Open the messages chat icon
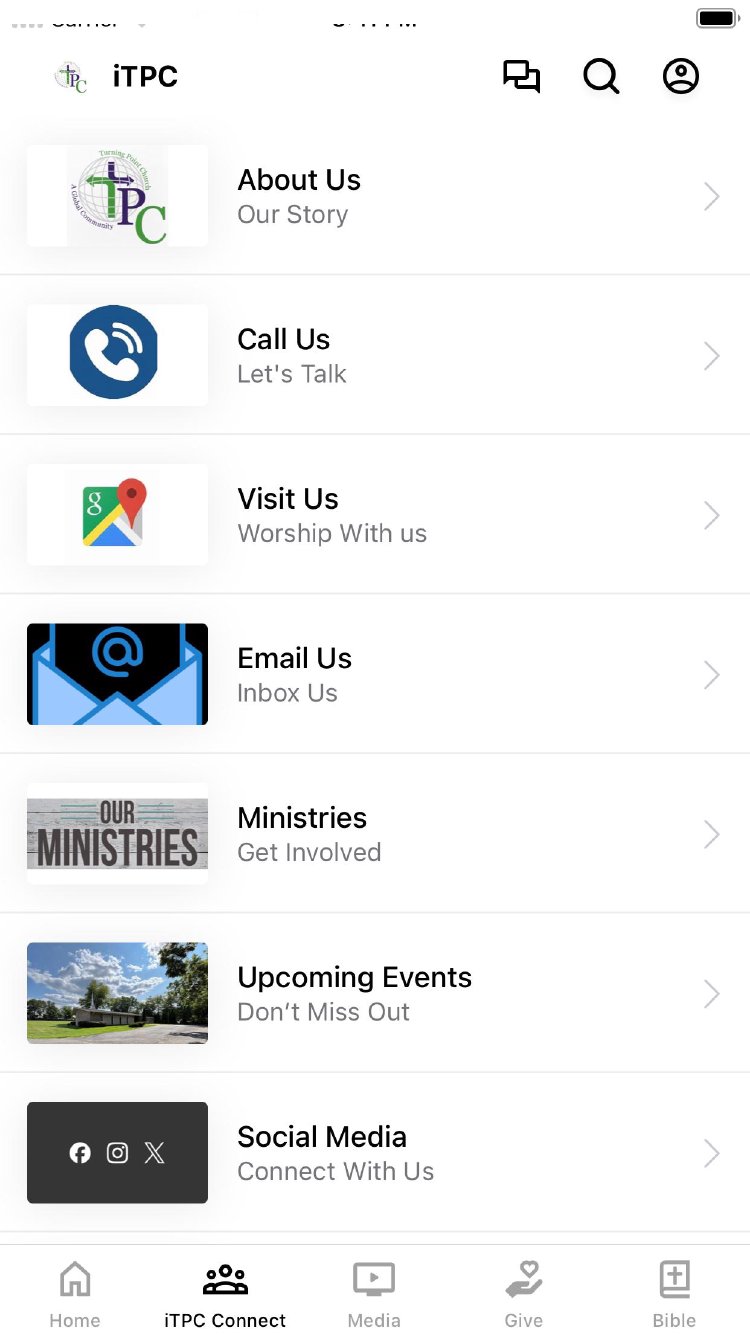This screenshot has width=750, height=1334. (x=521, y=77)
